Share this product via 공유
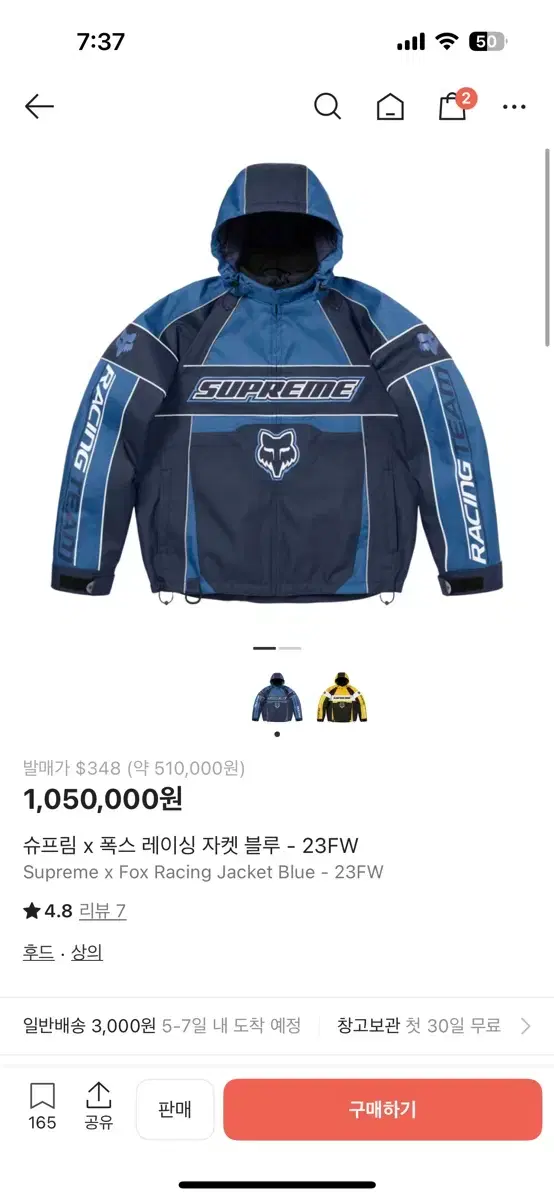Screen dimensions: 554x1200 pyautogui.click(x=98, y=1106)
